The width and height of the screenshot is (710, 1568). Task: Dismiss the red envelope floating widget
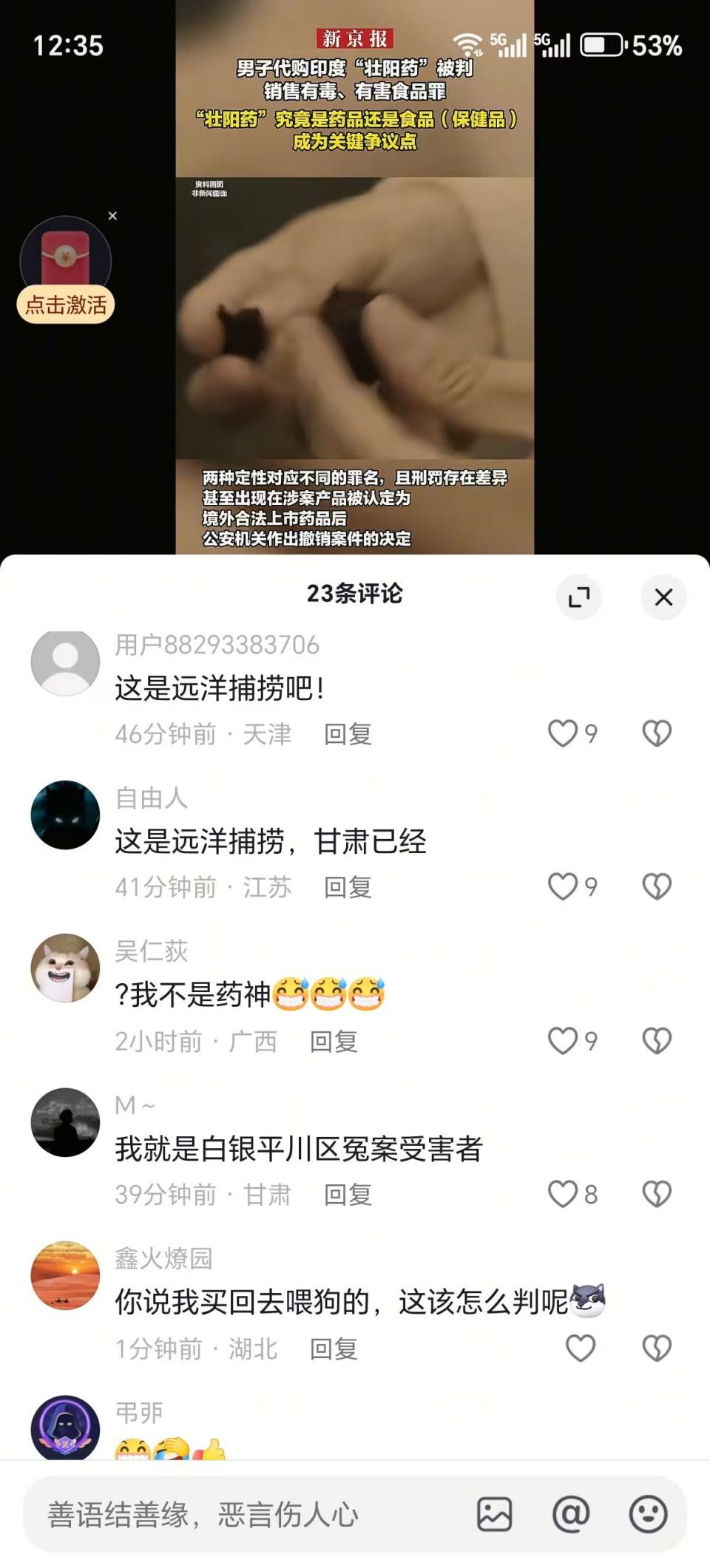coord(112,216)
